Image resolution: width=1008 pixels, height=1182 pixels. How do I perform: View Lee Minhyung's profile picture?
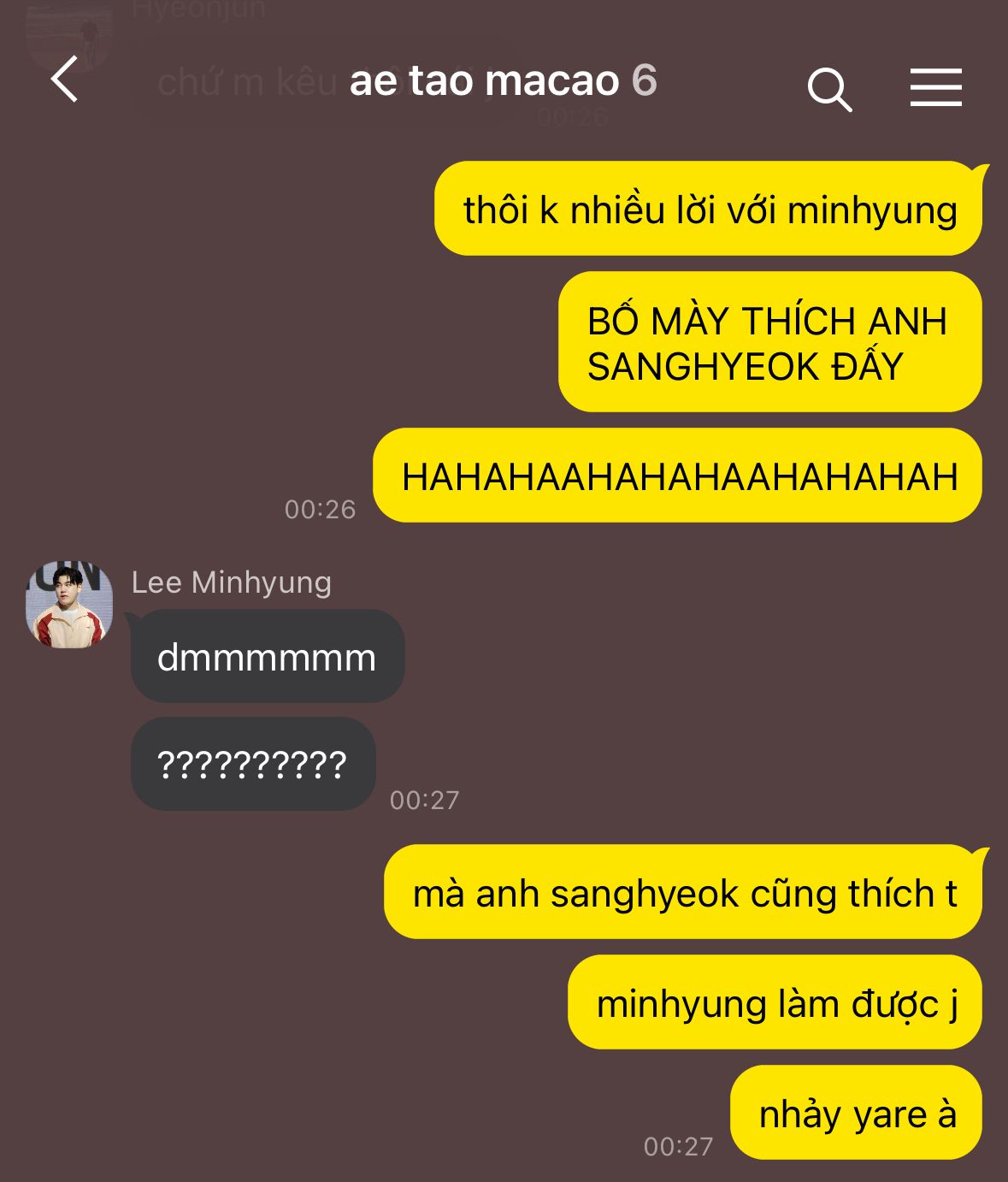[x=69, y=605]
